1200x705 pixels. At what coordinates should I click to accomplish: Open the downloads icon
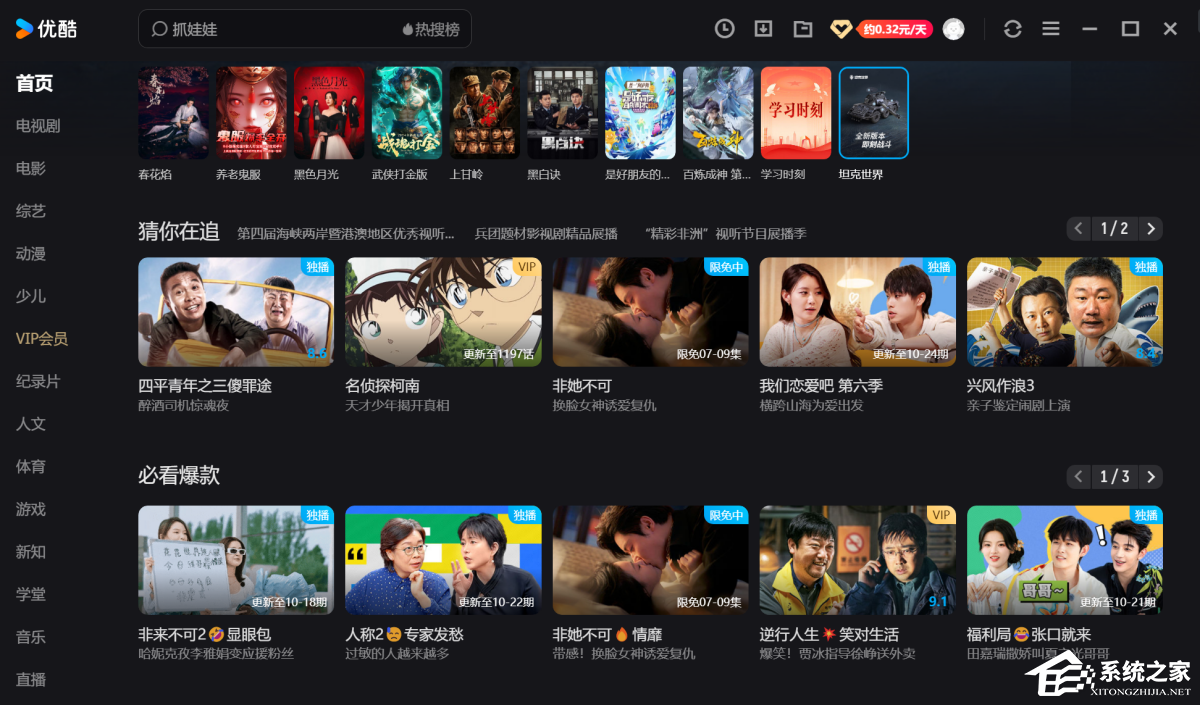pyautogui.click(x=763, y=29)
